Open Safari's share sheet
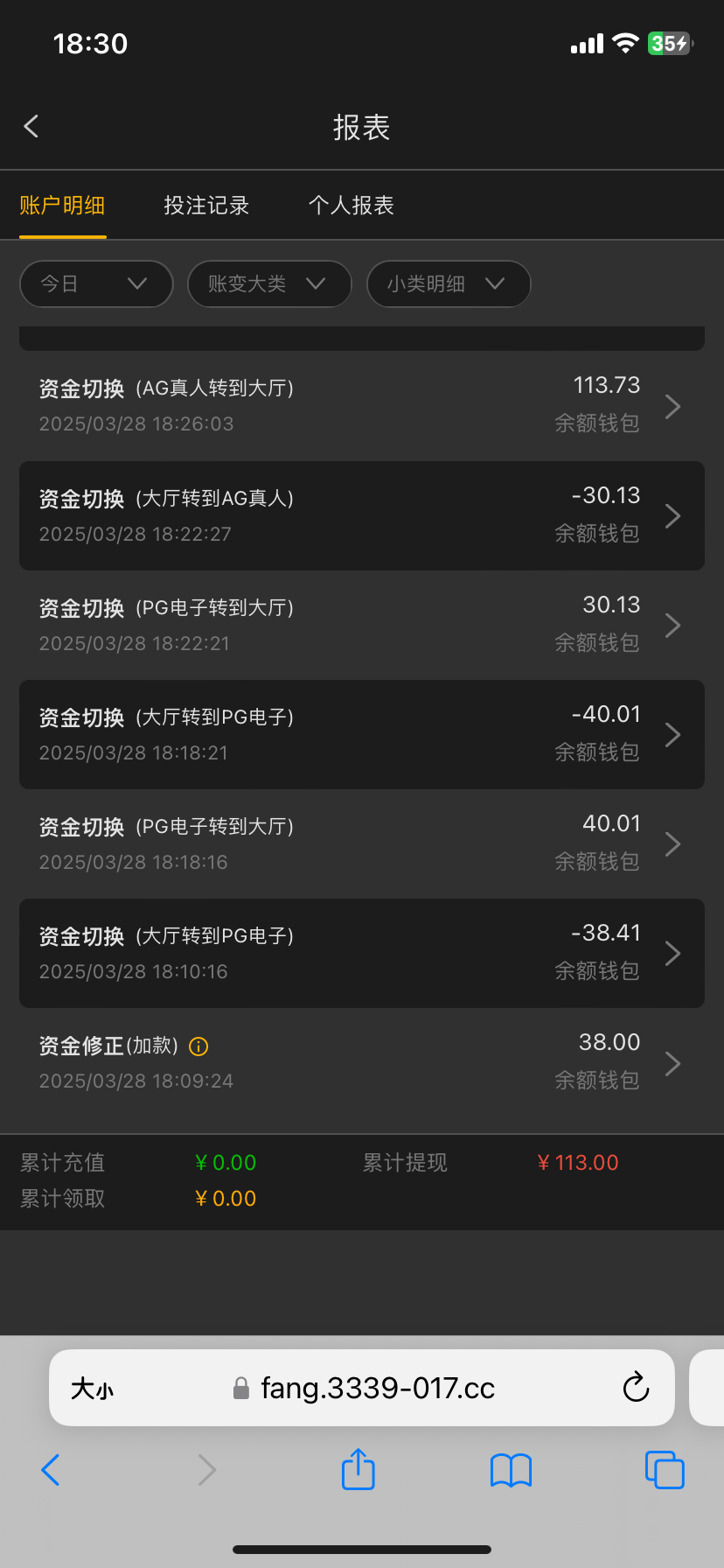Screen dimensions: 724x1568 358,1469
